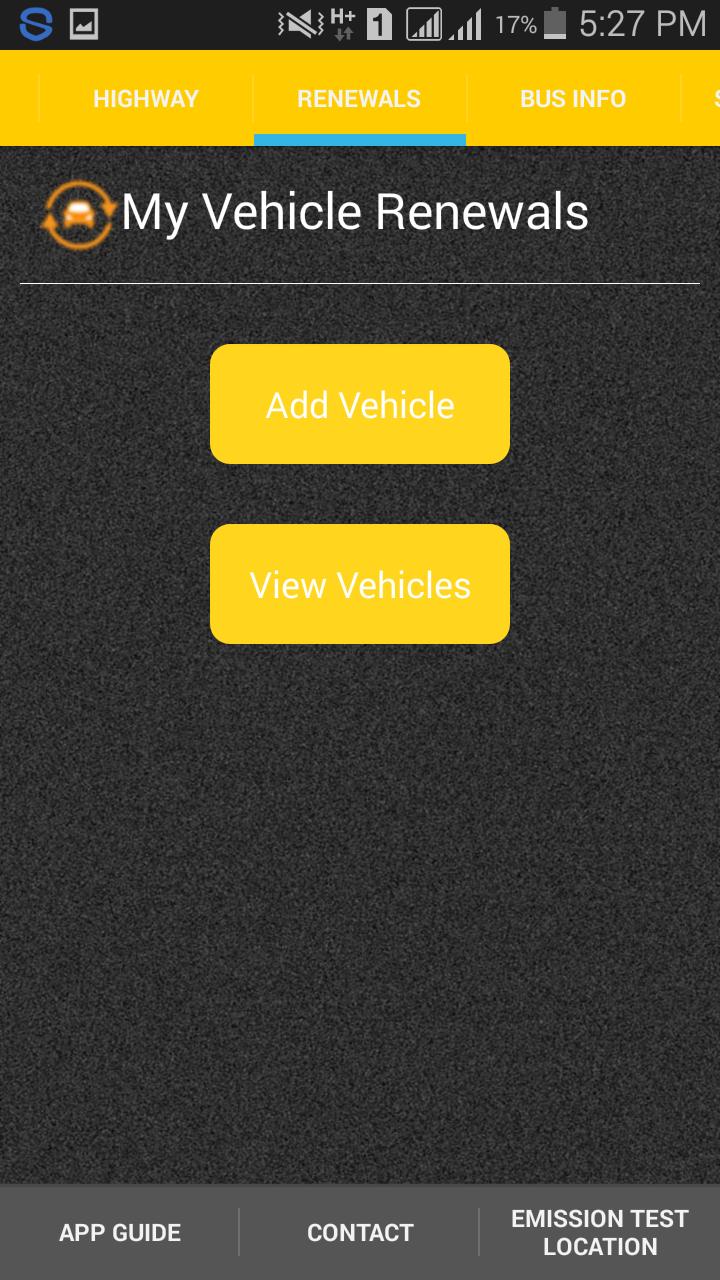Viewport: 720px width, 1280px height.
Task: Show Emission Test Location
Action: click(600, 1233)
